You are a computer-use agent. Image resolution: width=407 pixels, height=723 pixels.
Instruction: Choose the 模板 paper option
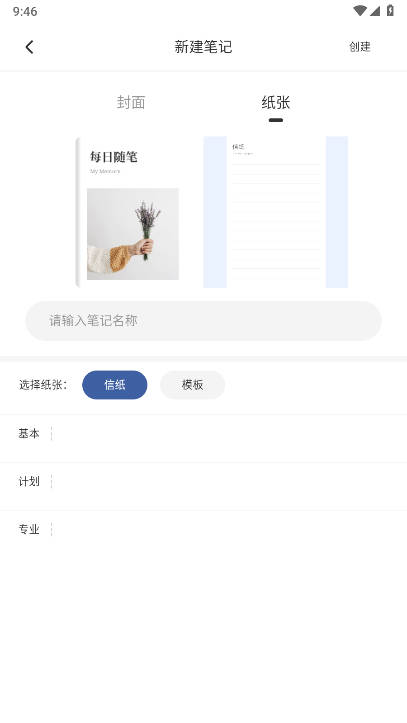(x=192, y=385)
